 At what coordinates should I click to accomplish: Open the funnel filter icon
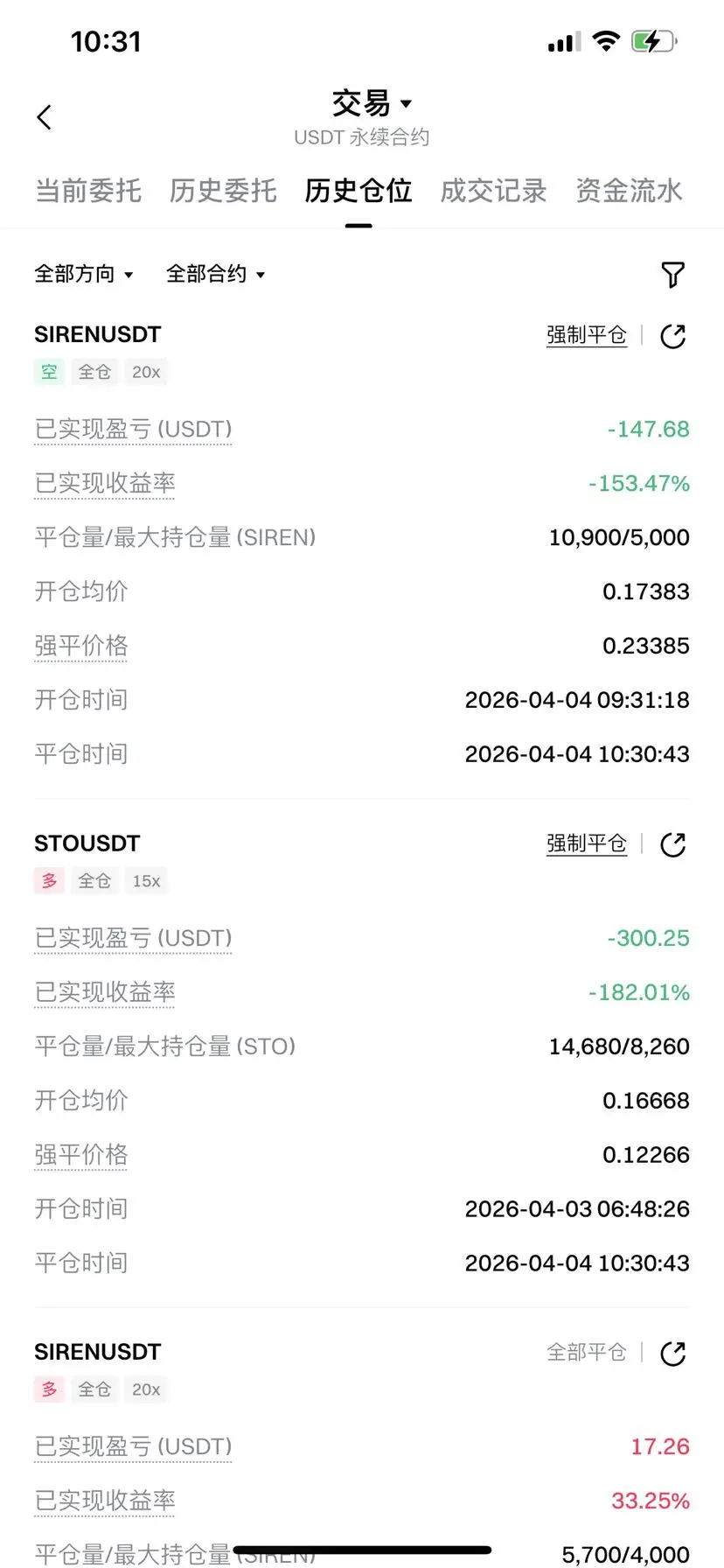[x=672, y=275]
